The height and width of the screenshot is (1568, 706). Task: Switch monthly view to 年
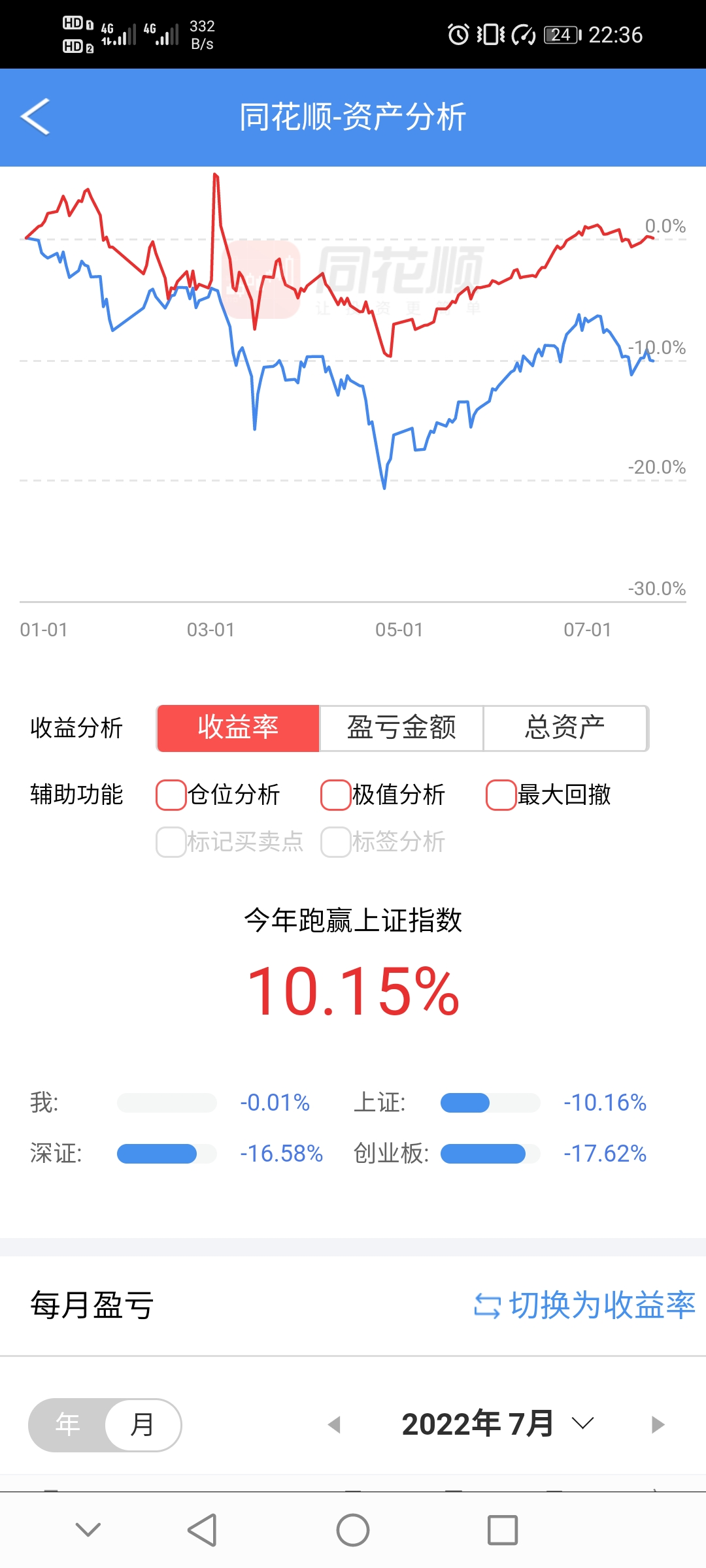pos(68,1424)
